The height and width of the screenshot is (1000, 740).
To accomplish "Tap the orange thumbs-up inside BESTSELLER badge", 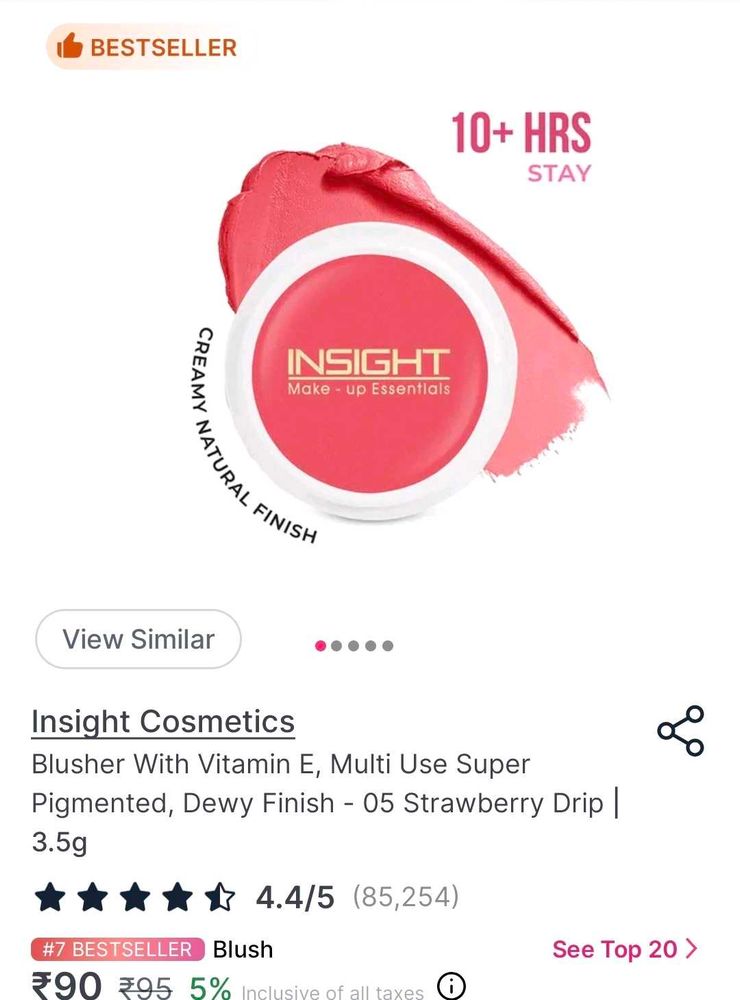I will [70, 46].
